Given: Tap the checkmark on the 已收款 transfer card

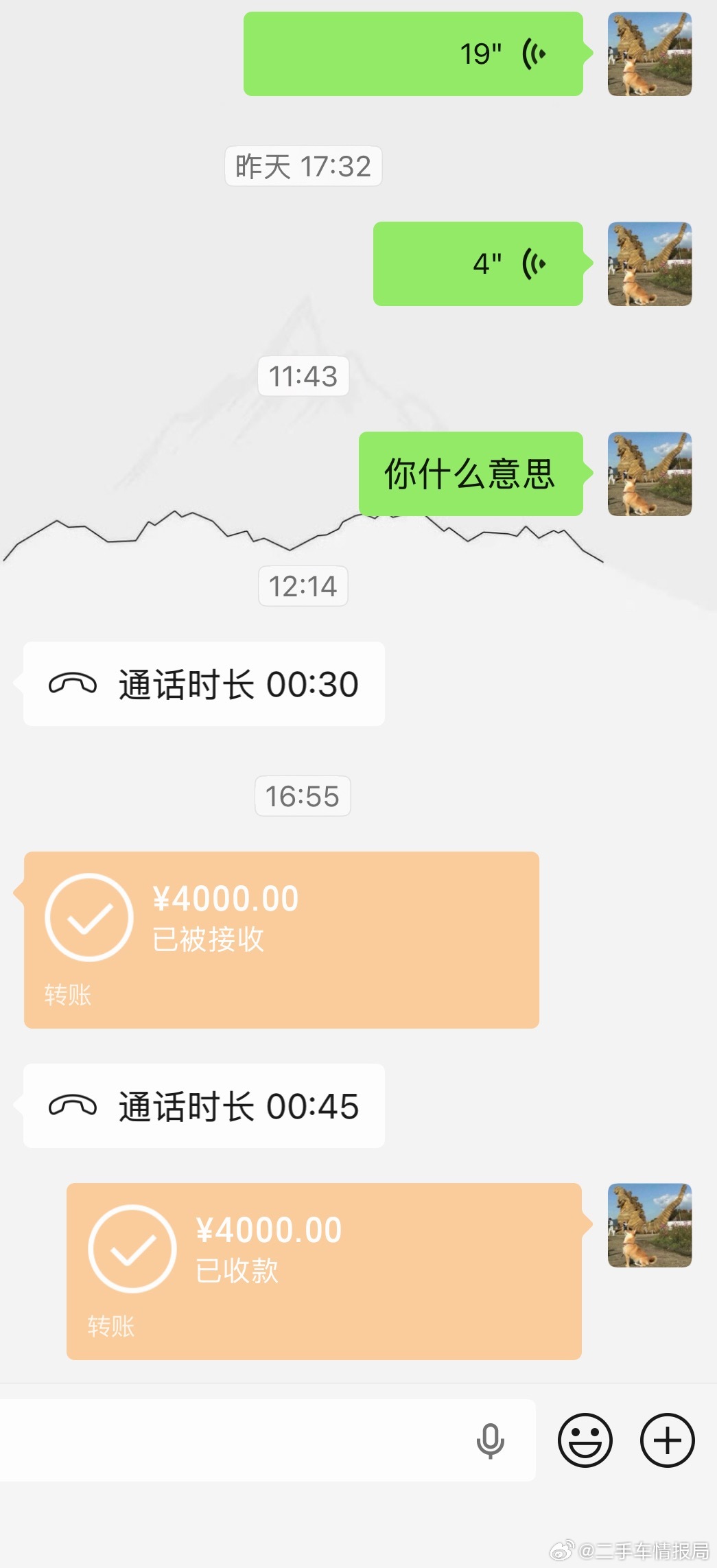Looking at the screenshot, I should tap(132, 1249).
